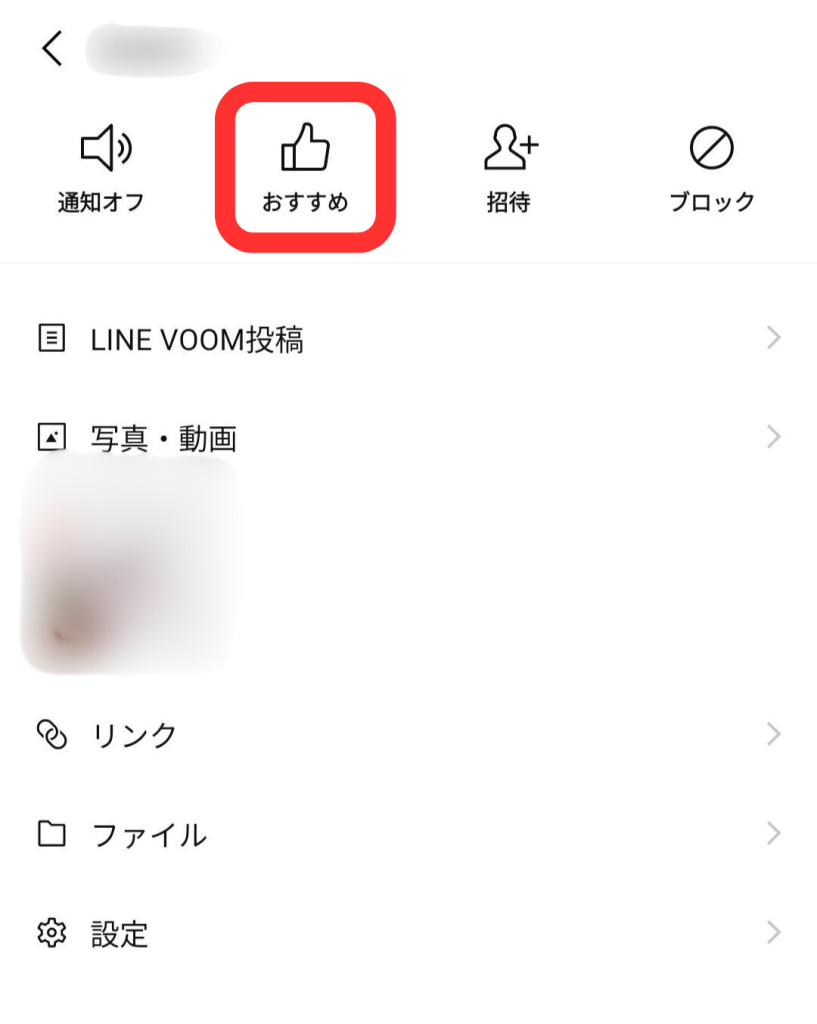Open settings with the 設定 gear icon
The width and height of the screenshot is (817, 1024).
point(50,933)
